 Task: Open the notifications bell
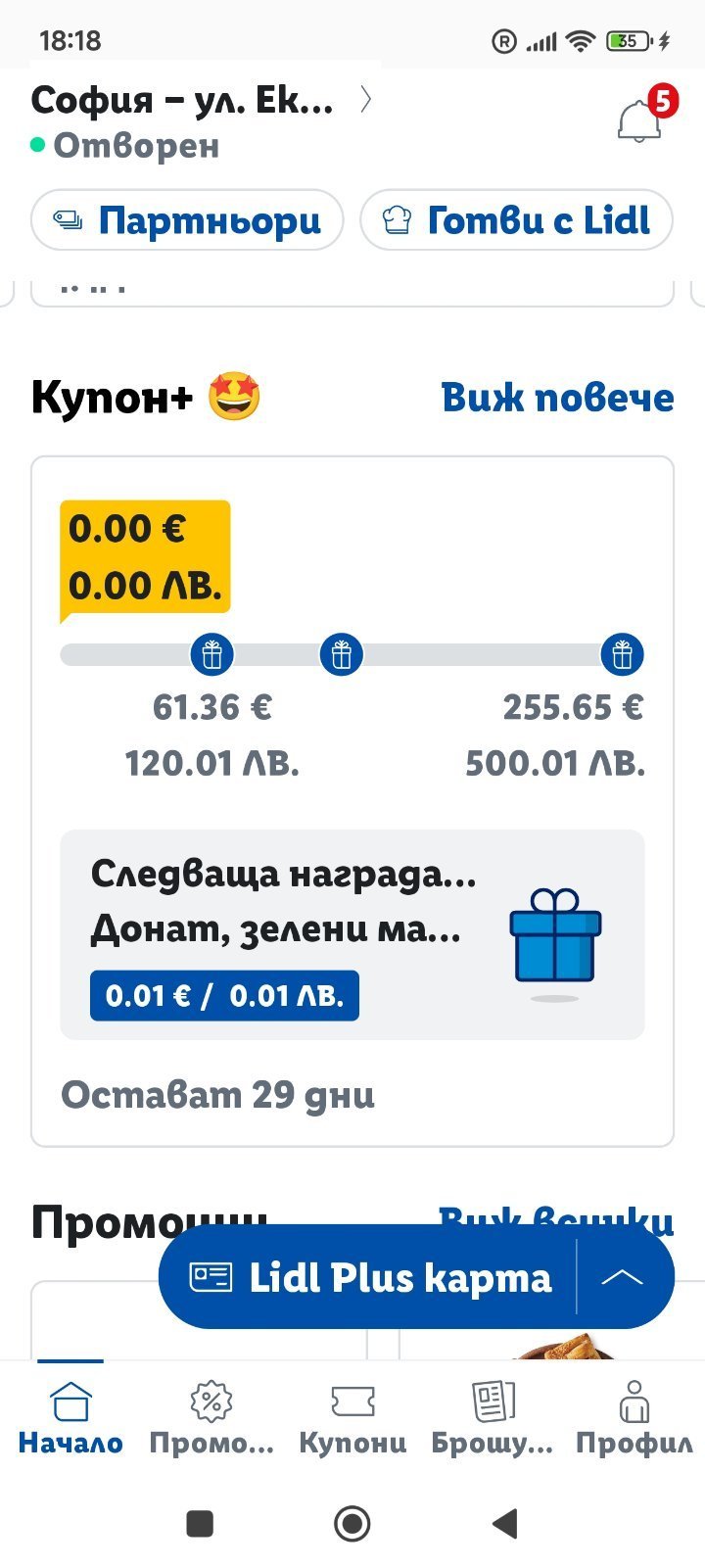coord(639,120)
